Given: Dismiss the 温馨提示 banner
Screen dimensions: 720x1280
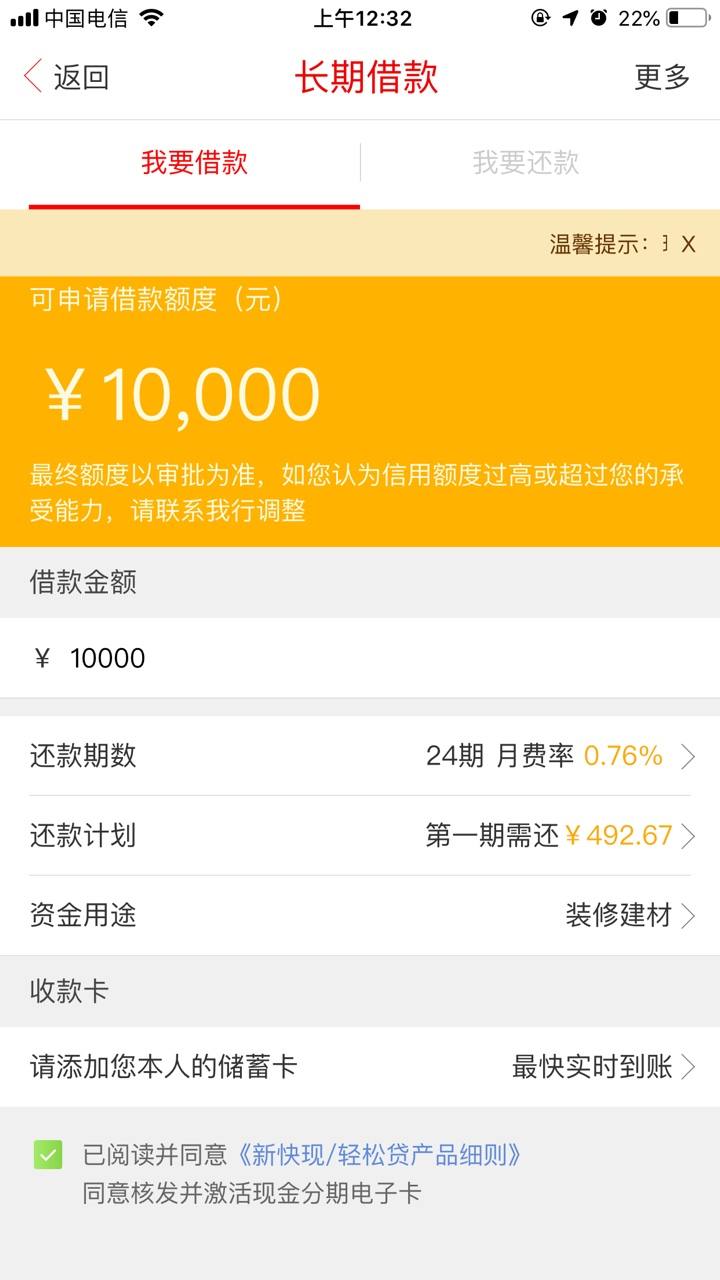Looking at the screenshot, I should point(688,244).
